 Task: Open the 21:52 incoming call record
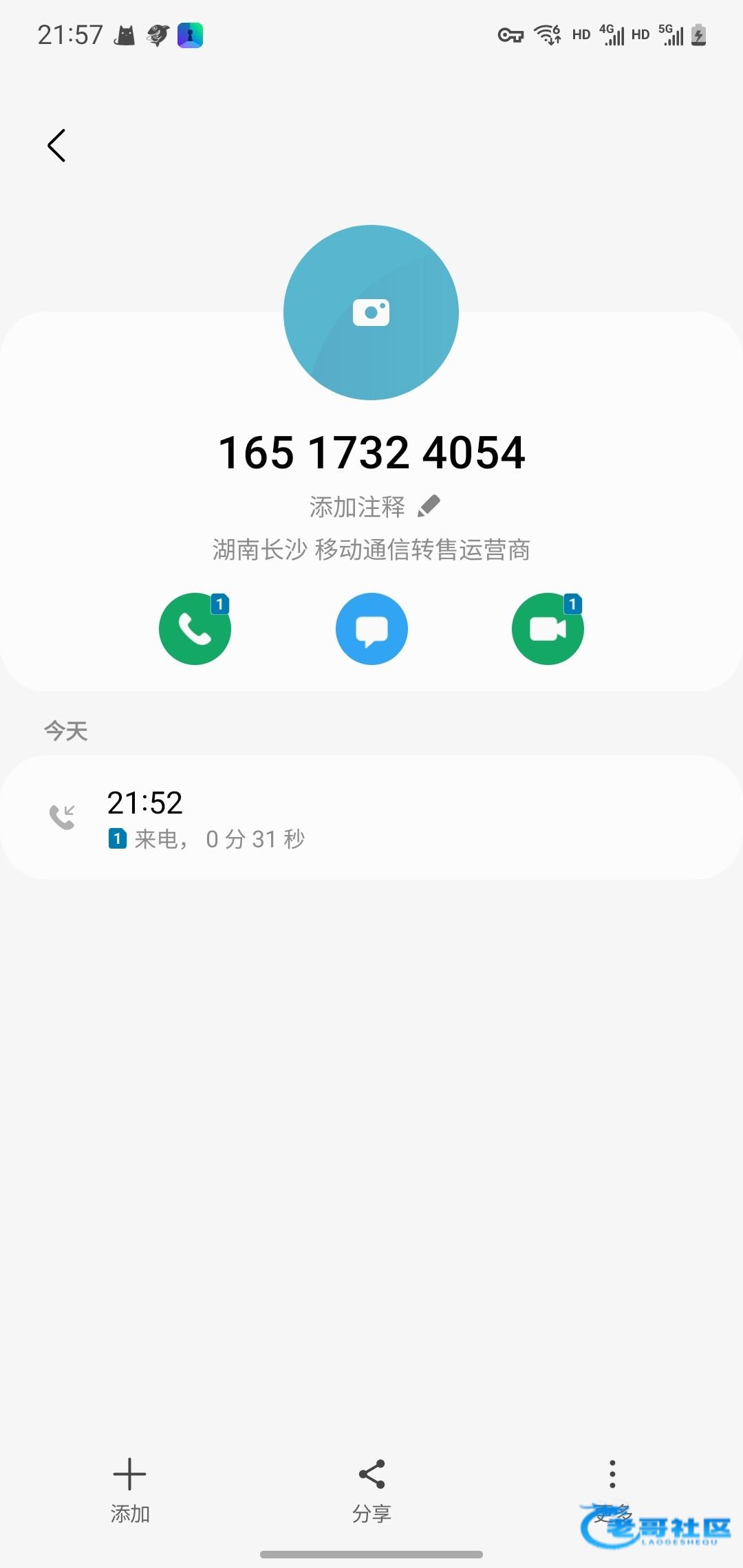(x=371, y=817)
